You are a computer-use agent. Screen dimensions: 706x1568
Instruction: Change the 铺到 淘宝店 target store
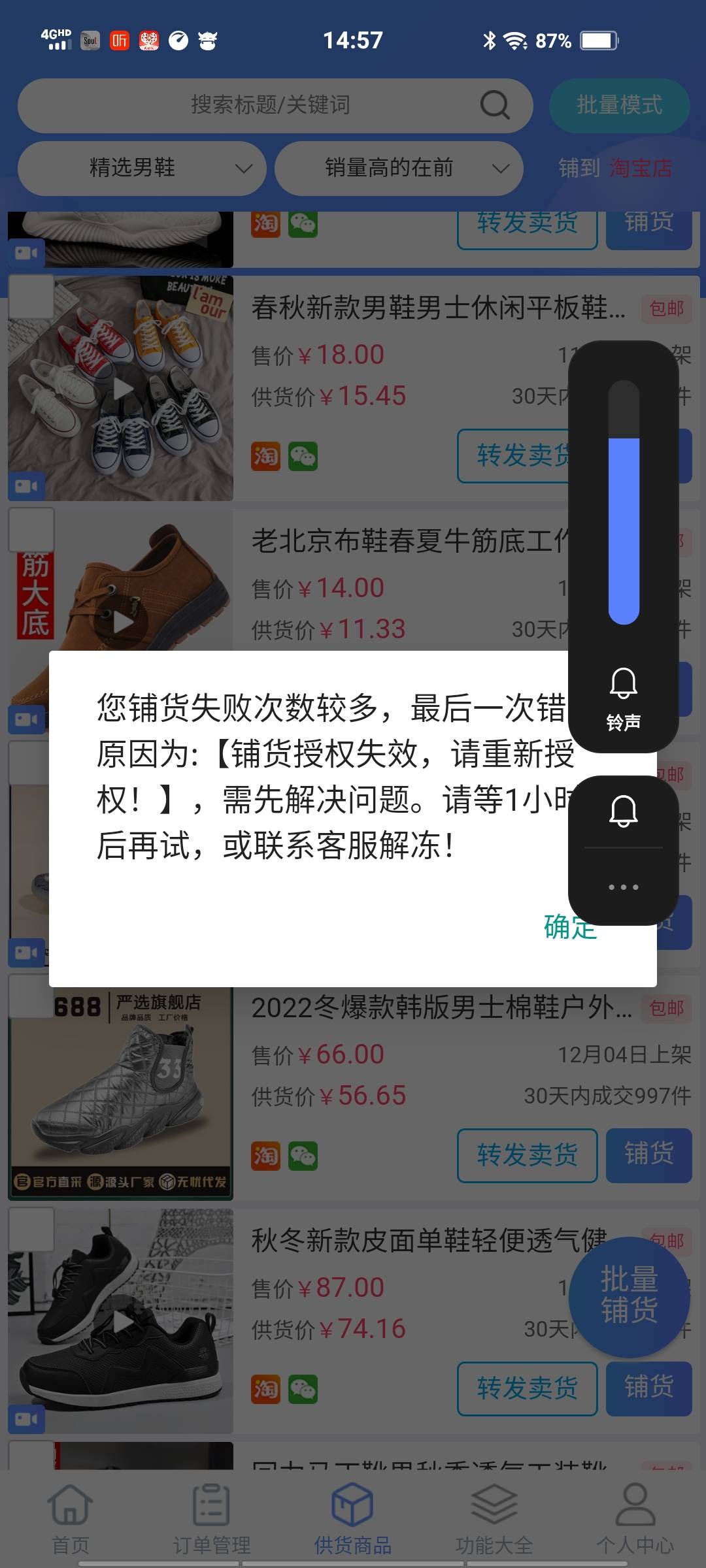pyautogui.click(x=614, y=169)
